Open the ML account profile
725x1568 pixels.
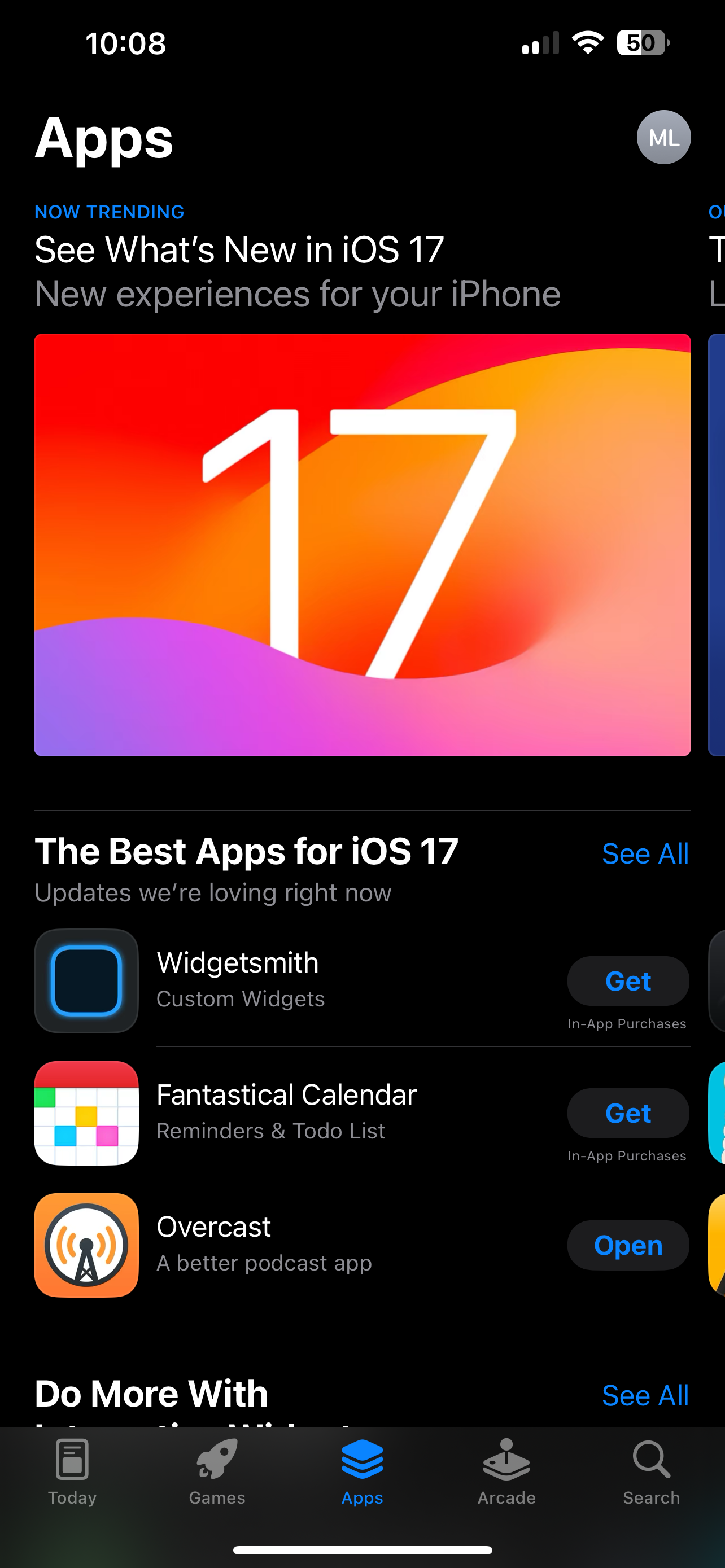tap(663, 137)
